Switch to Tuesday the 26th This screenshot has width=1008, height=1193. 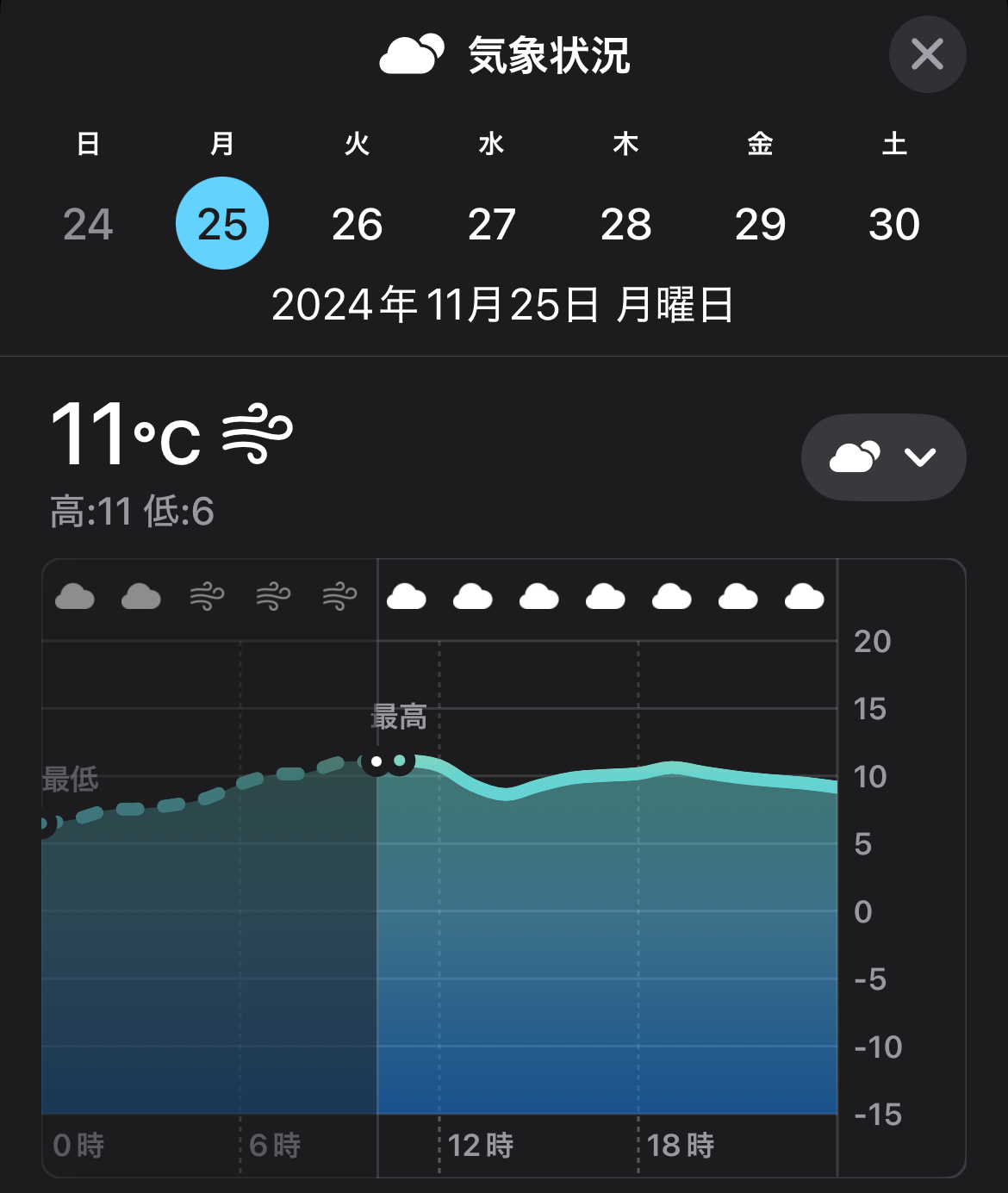(x=357, y=224)
